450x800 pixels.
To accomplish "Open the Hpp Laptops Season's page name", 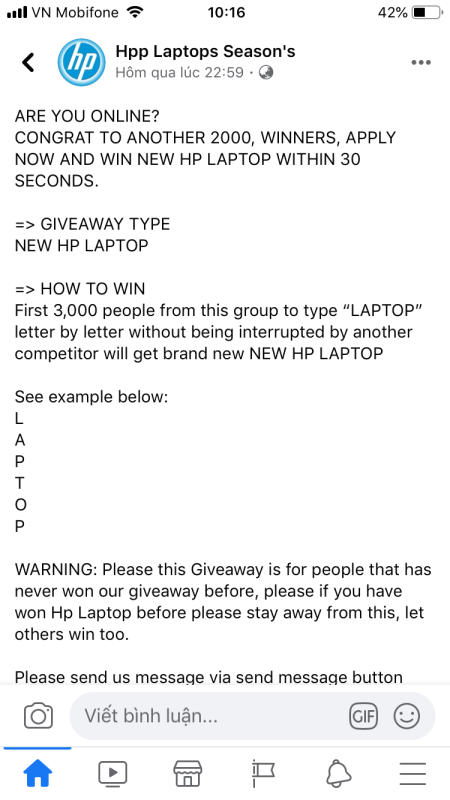I will pos(205,52).
